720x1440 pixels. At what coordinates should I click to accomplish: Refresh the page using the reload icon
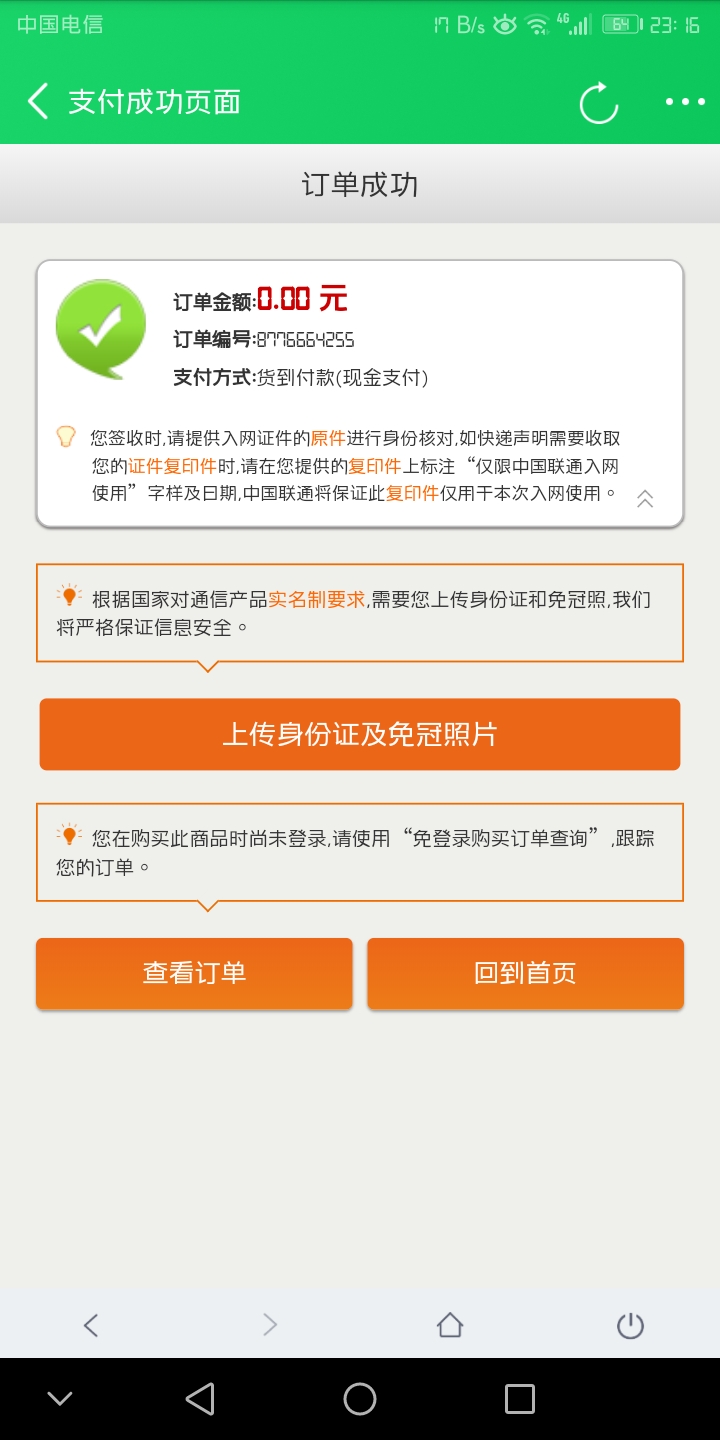tap(598, 102)
